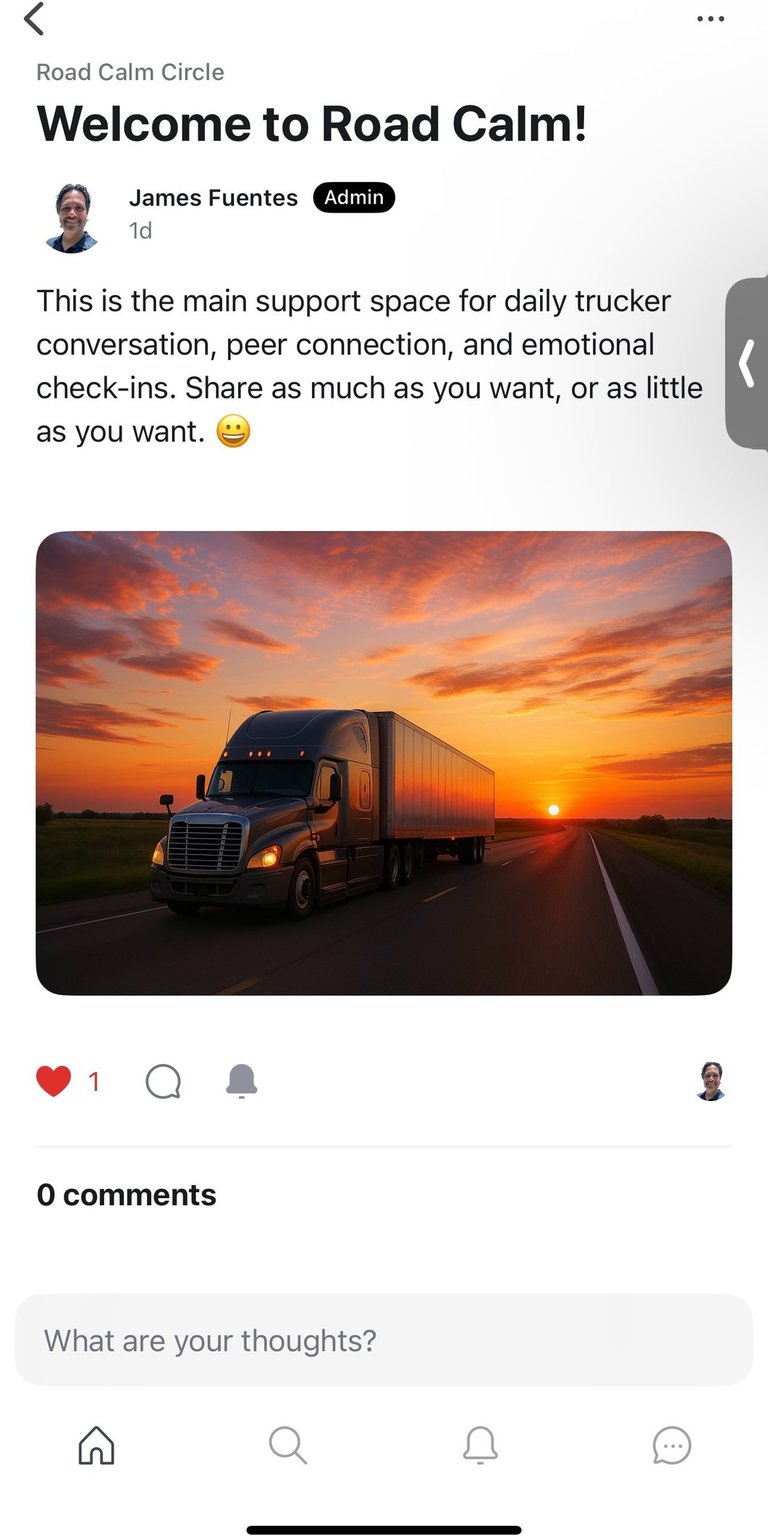View the truck sunset image
Image resolution: width=768 pixels, height=1536 pixels.
click(x=384, y=763)
